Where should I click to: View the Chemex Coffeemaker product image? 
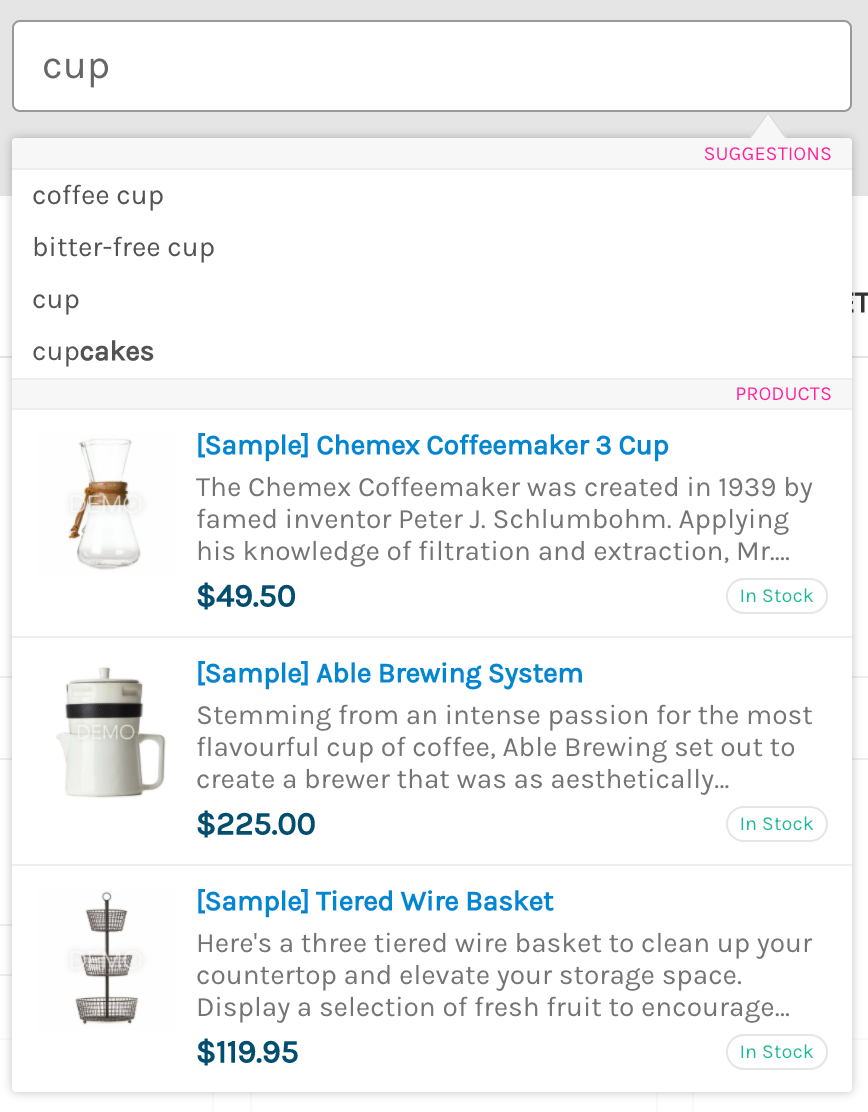(106, 504)
